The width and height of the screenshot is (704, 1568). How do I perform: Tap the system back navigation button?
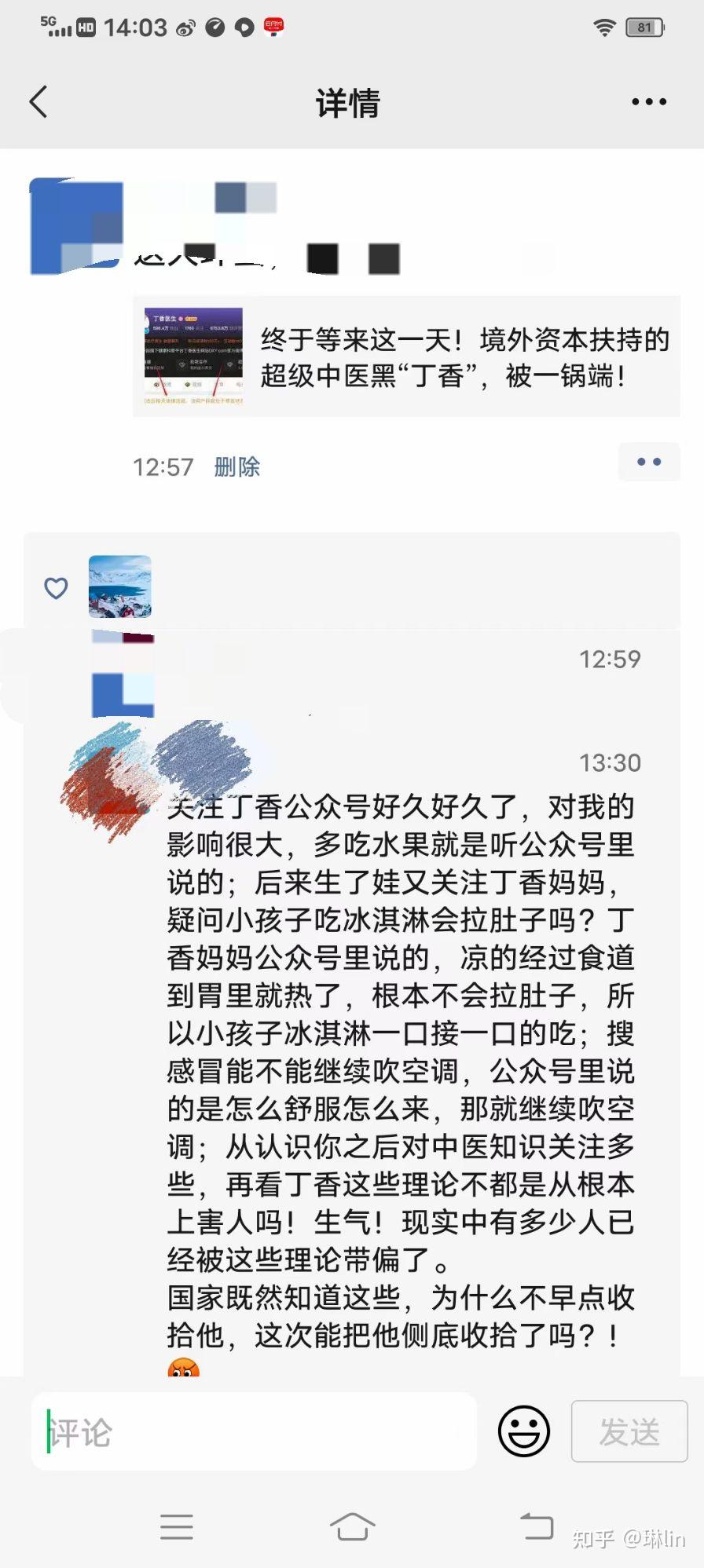pos(537,1526)
